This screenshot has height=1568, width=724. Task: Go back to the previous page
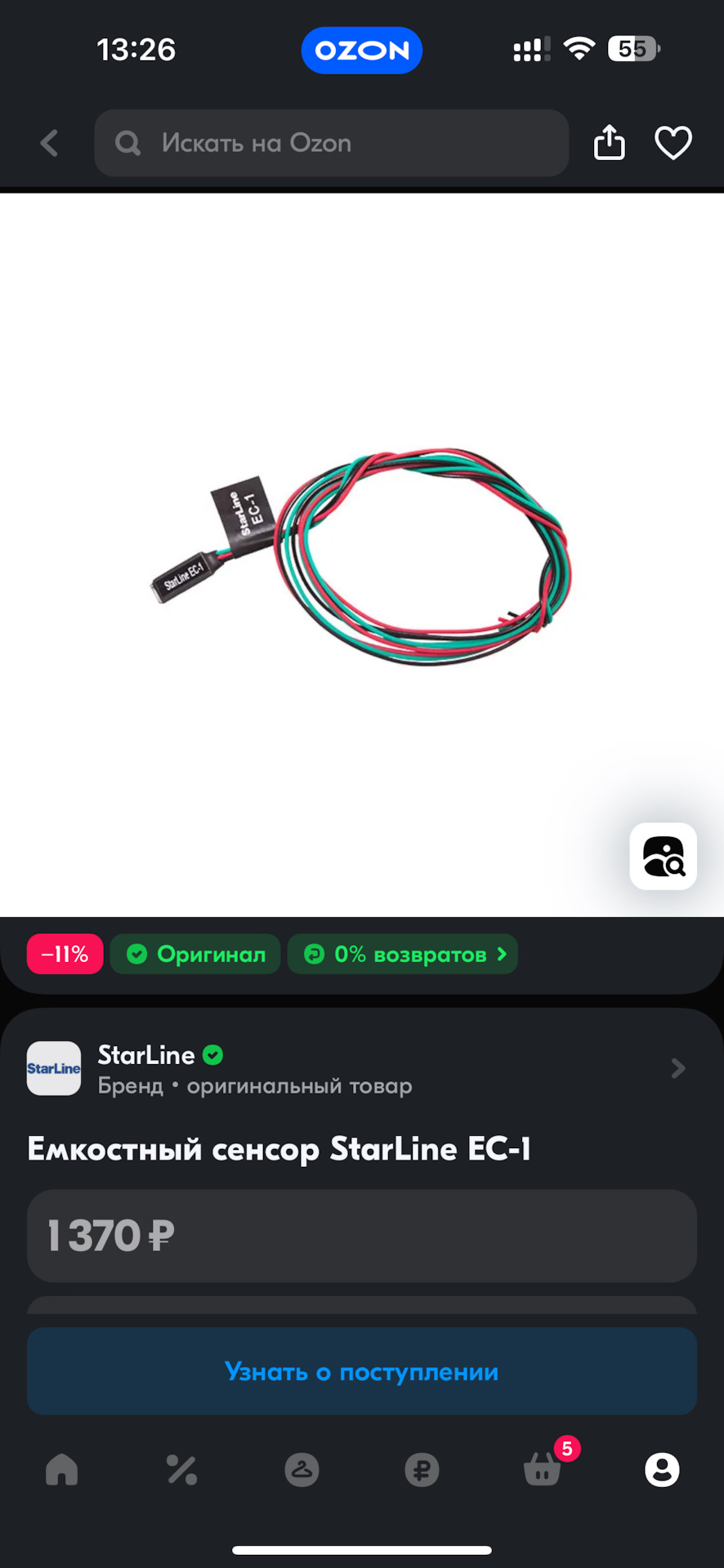point(49,144)
